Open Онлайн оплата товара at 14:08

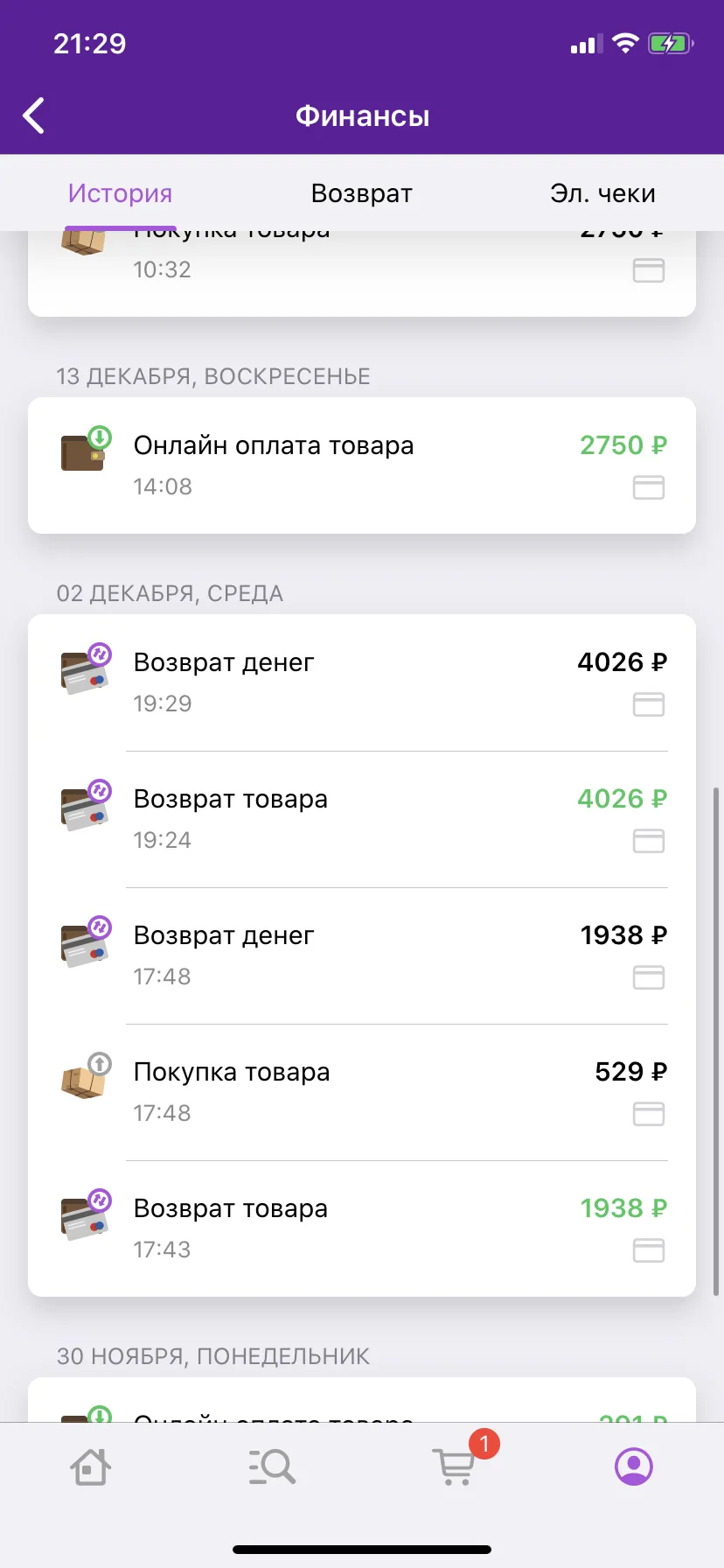coord(362,465)
